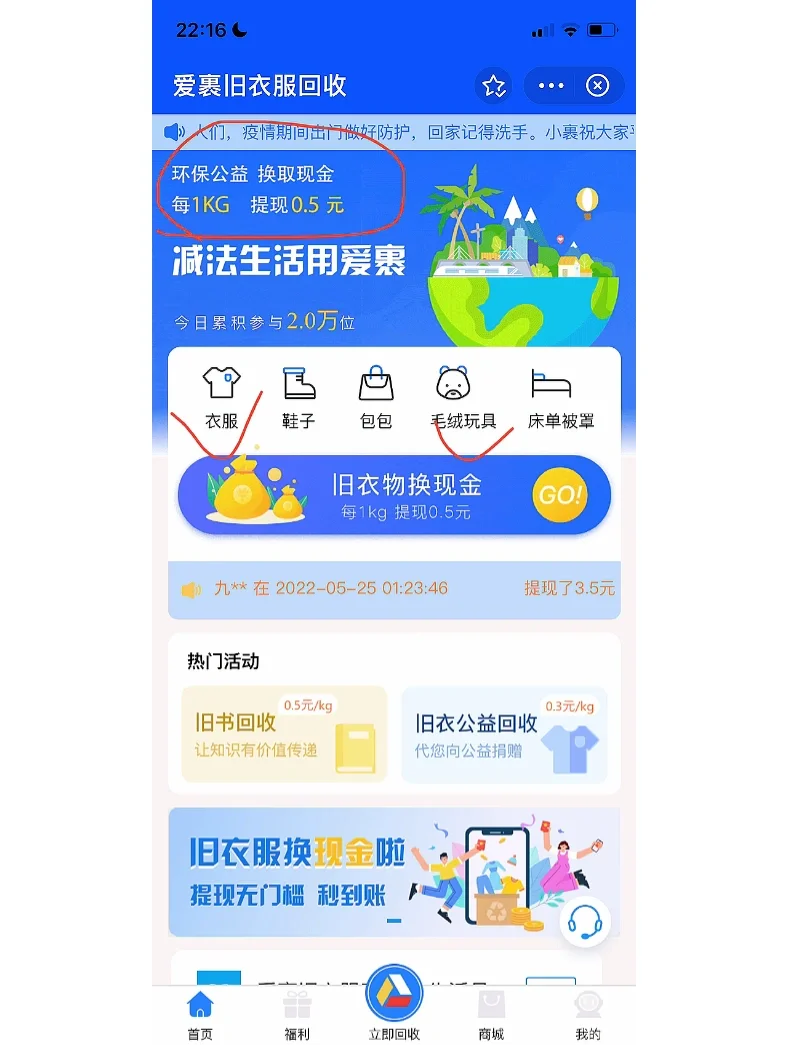Open the 毛绒玩具 category
The width and height of the screenshot is (788, 1045).
coord(453,397)
